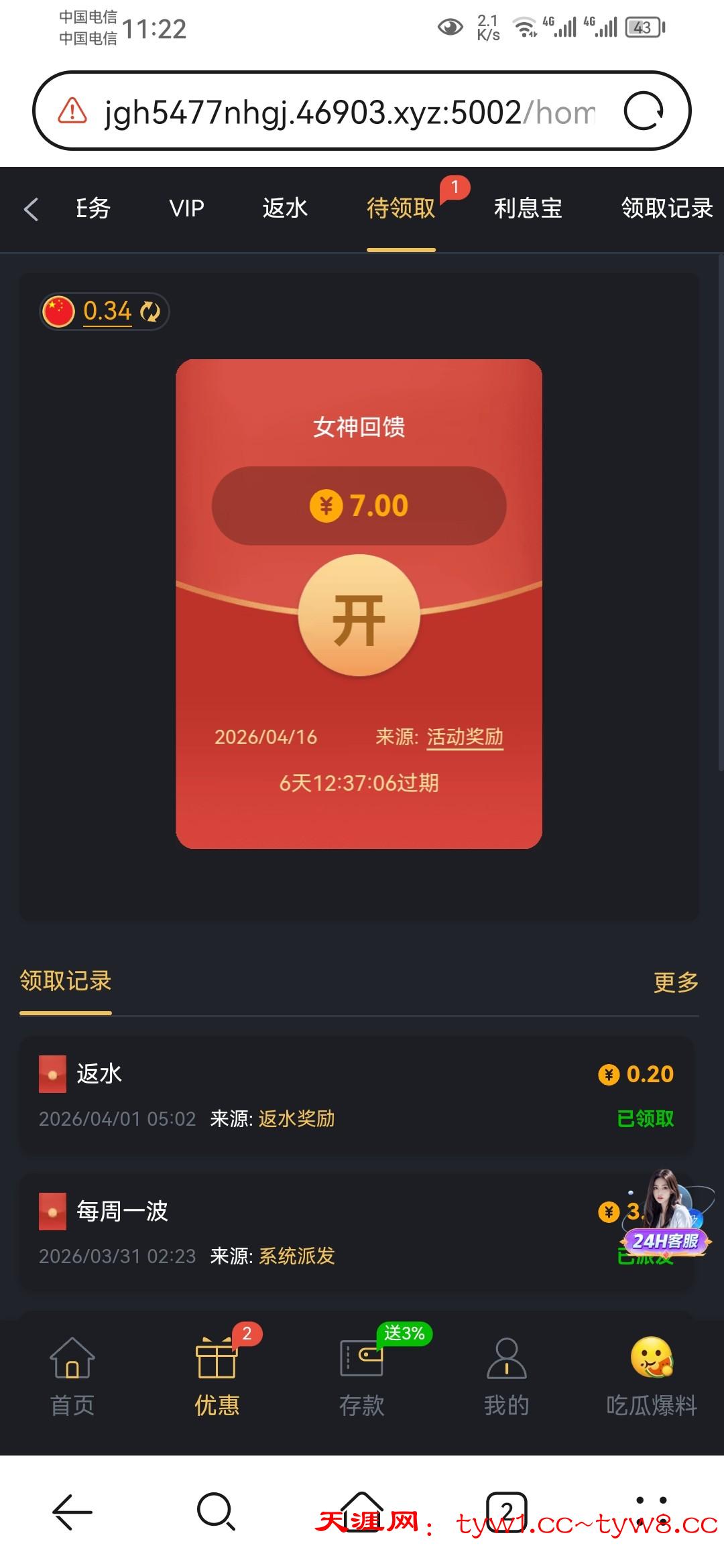This screenshot has width=724, height=1568.
Task: Switch to the VIP tab
Action: click(186, 208)
